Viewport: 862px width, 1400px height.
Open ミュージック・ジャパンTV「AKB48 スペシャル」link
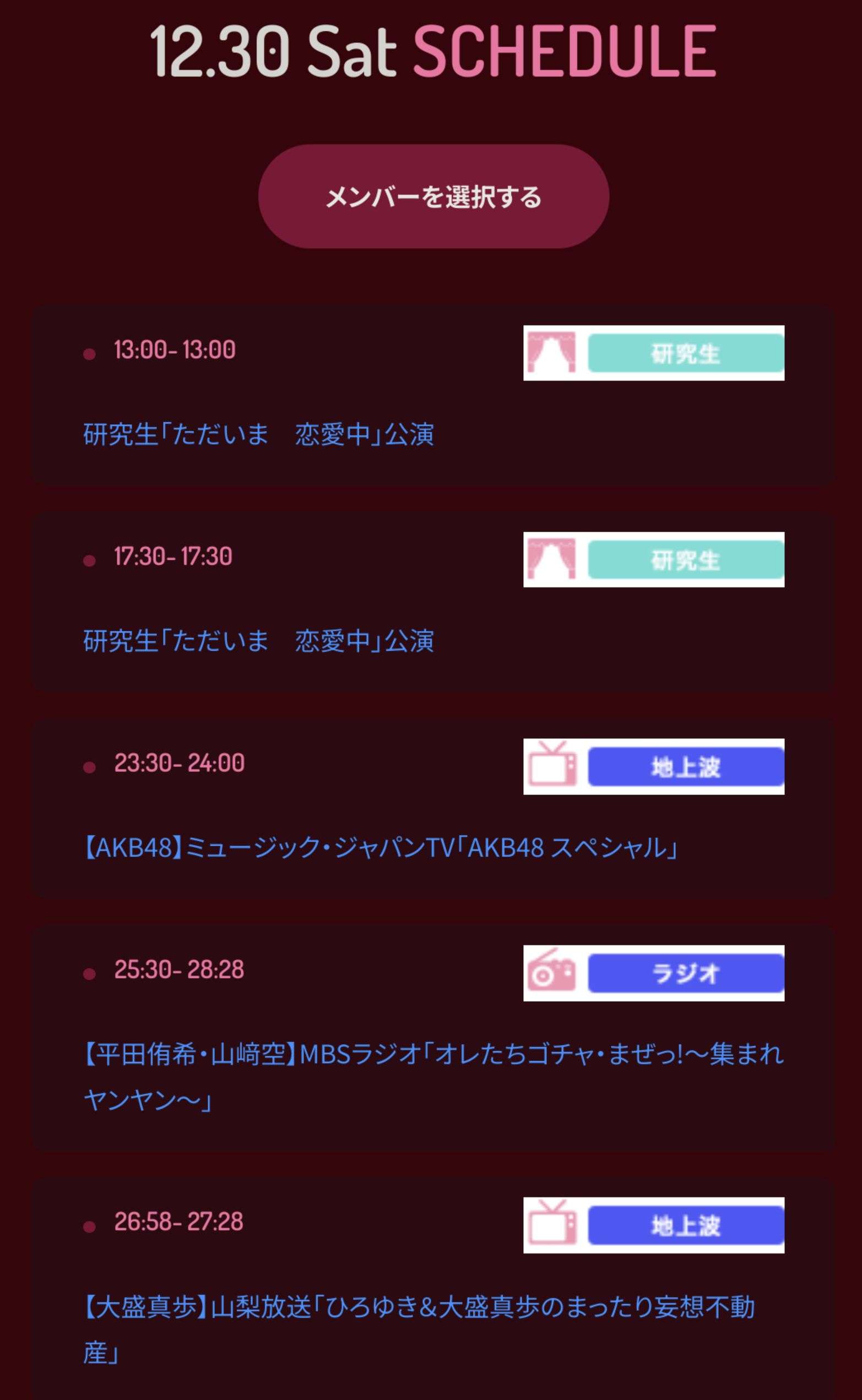click(x=381, y=847)
